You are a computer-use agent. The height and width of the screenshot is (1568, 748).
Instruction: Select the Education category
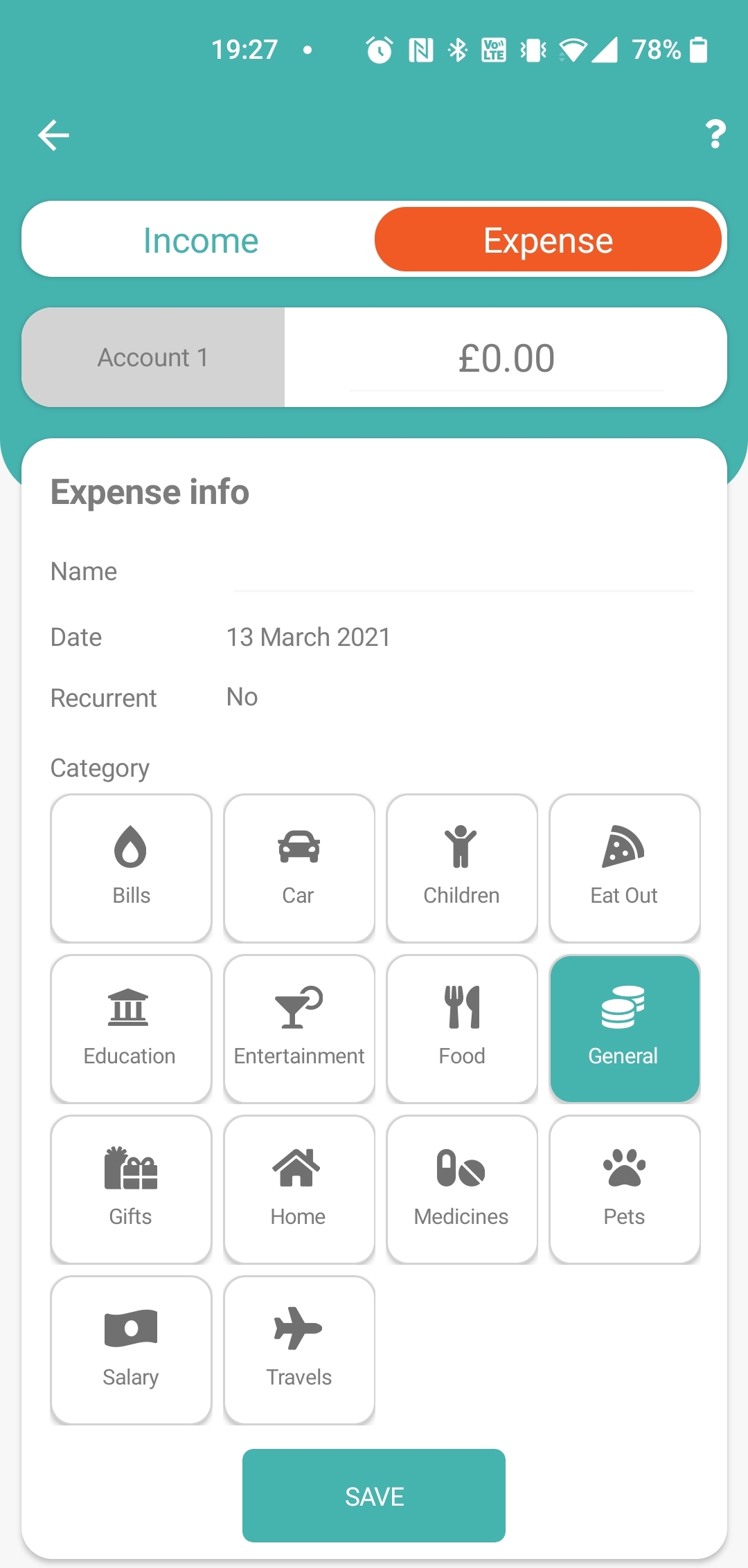pos(131,1029)
